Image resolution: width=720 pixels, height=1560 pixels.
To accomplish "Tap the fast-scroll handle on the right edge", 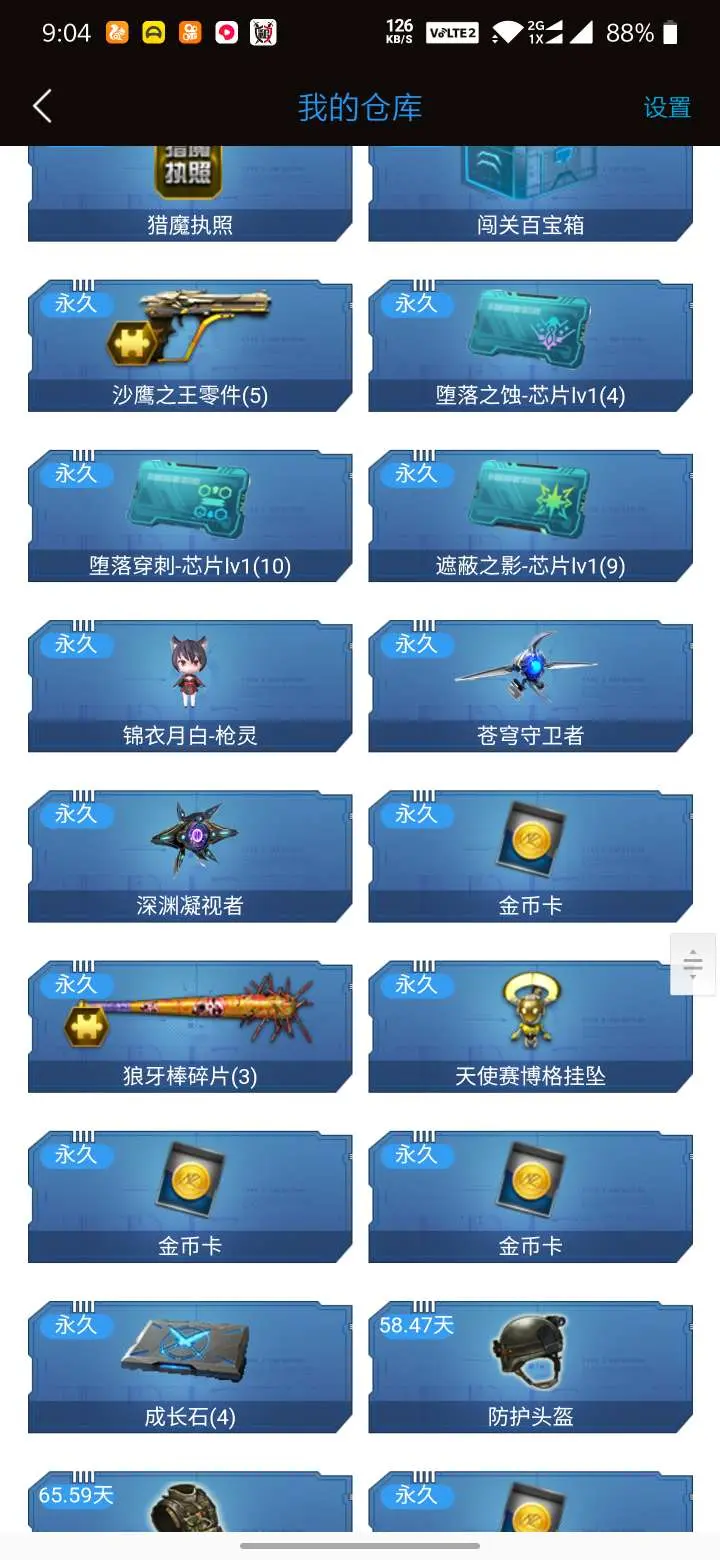I will [x=693, y=964].
